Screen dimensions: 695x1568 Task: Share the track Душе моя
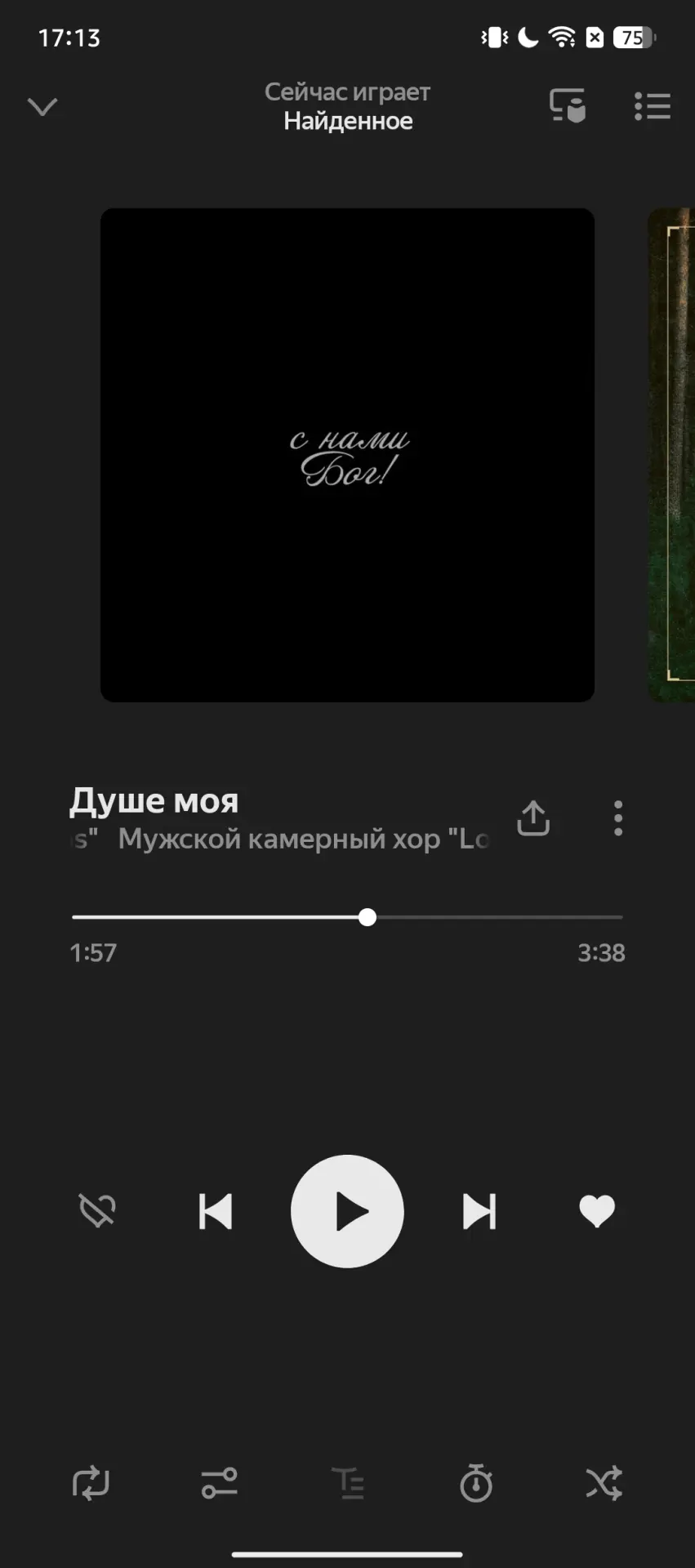pos(533,817)
